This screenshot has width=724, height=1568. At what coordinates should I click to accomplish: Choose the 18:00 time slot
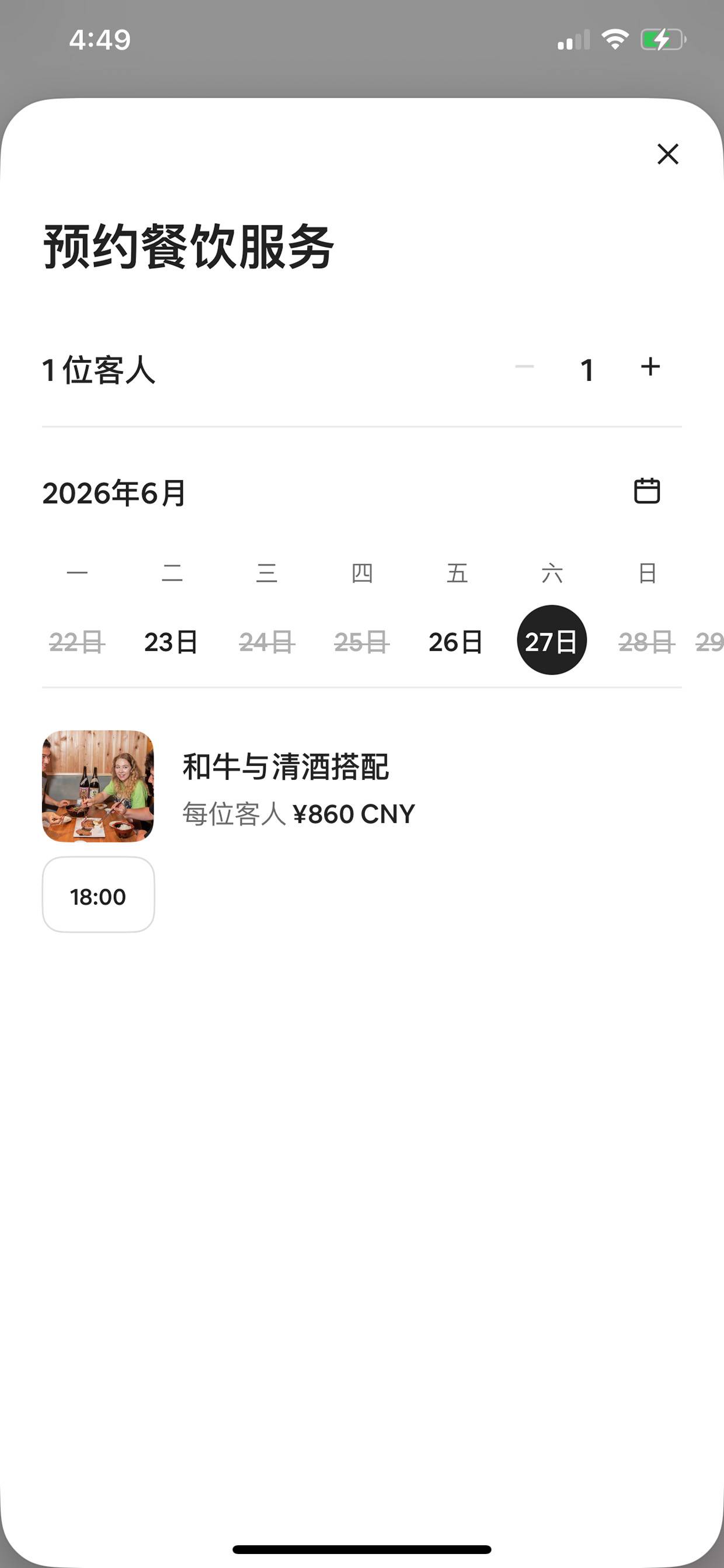pyautogui.click(x=99, y=895)
